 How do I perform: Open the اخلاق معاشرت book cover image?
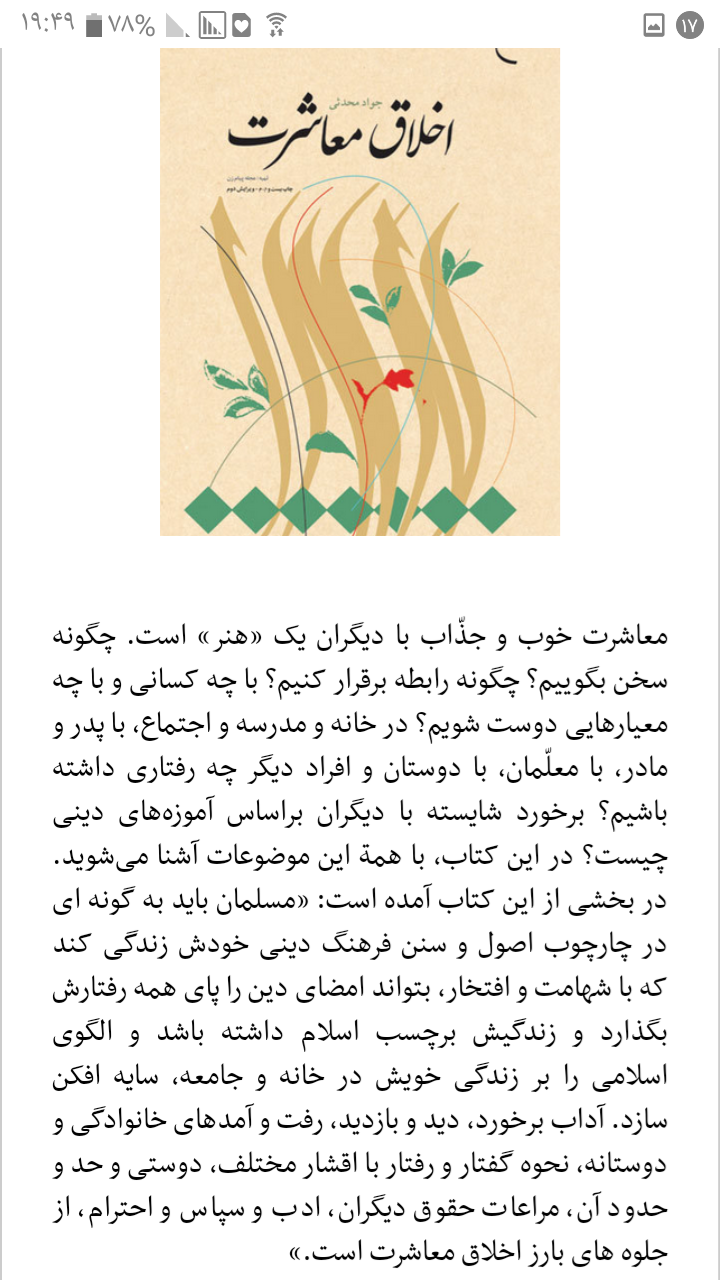pos(360,292)
